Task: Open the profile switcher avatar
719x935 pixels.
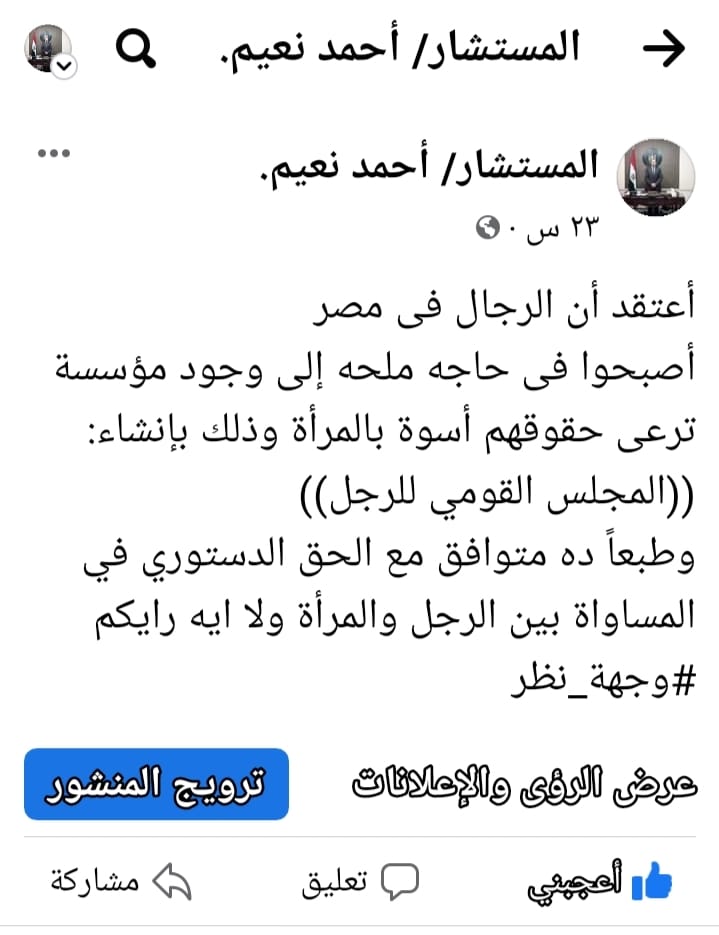Action: click(50, 48)
